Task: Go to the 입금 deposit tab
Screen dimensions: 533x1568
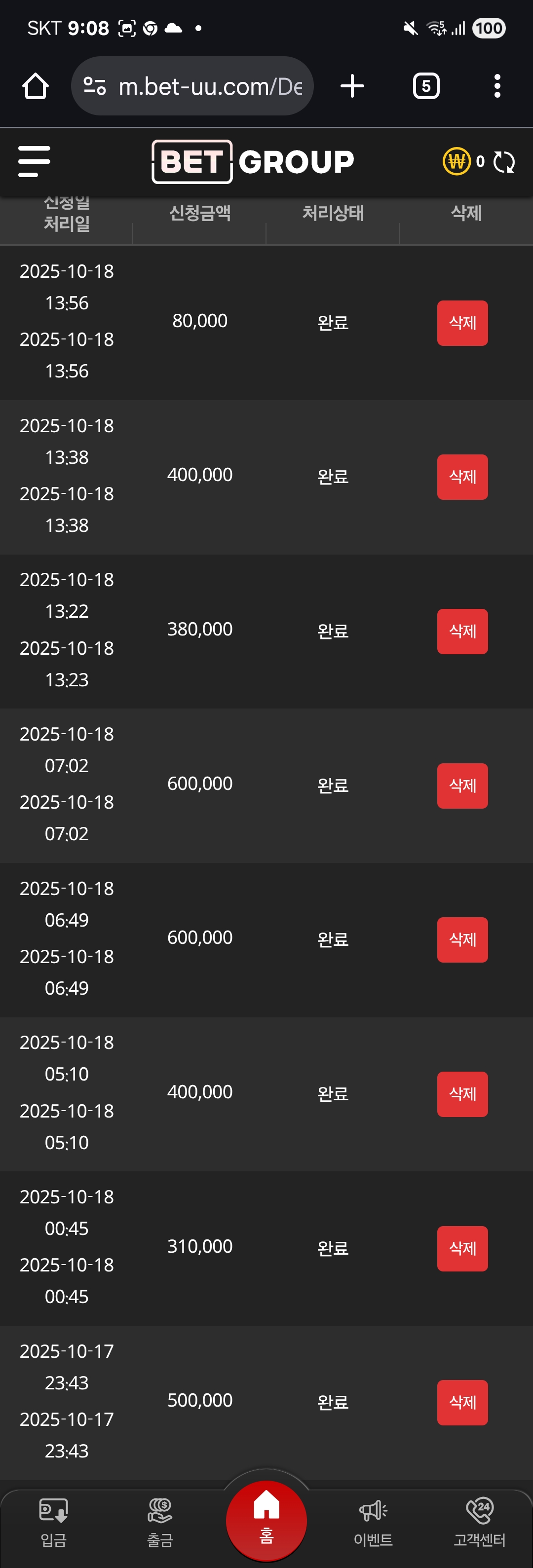Action: coord(54,1522)
